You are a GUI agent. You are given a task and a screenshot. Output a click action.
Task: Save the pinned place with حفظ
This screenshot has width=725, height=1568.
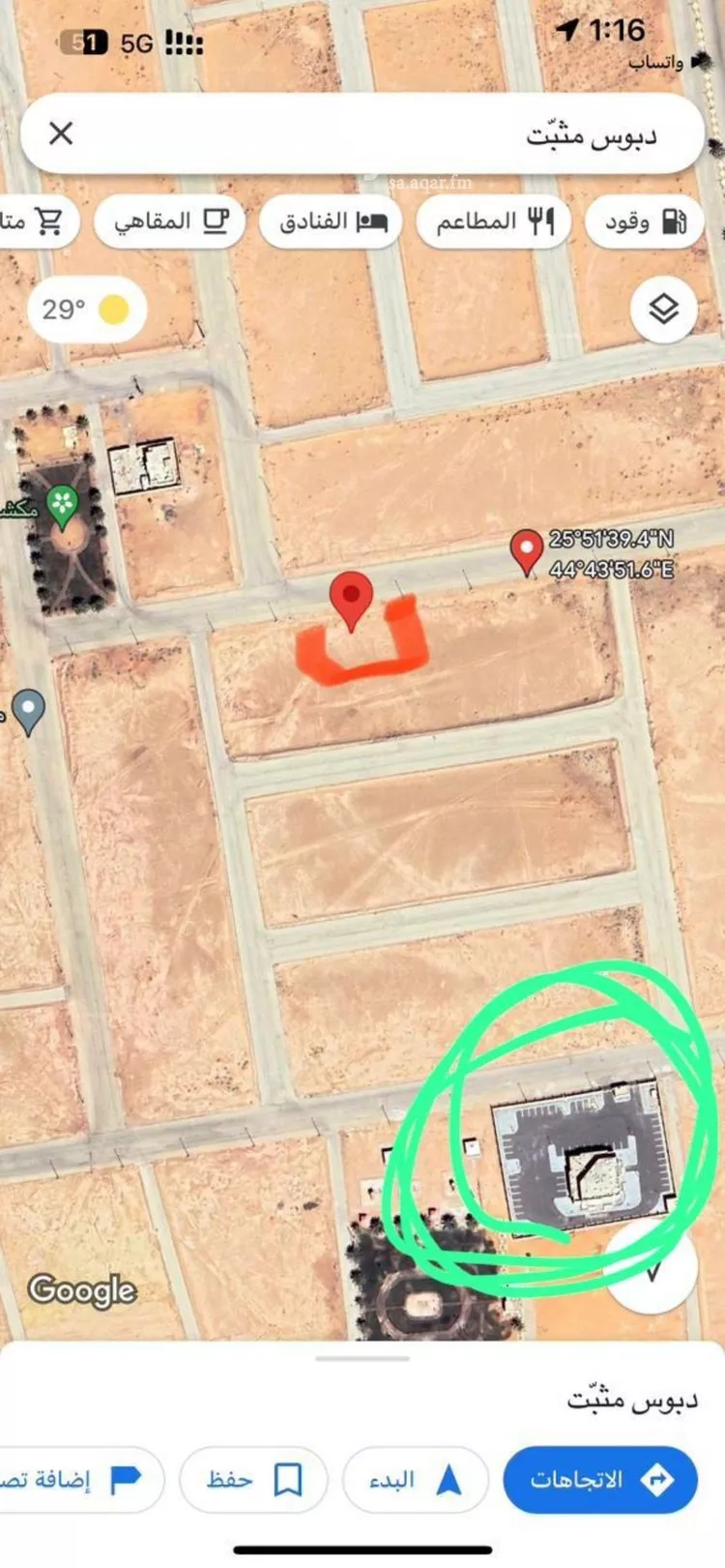click(254, 1479)
